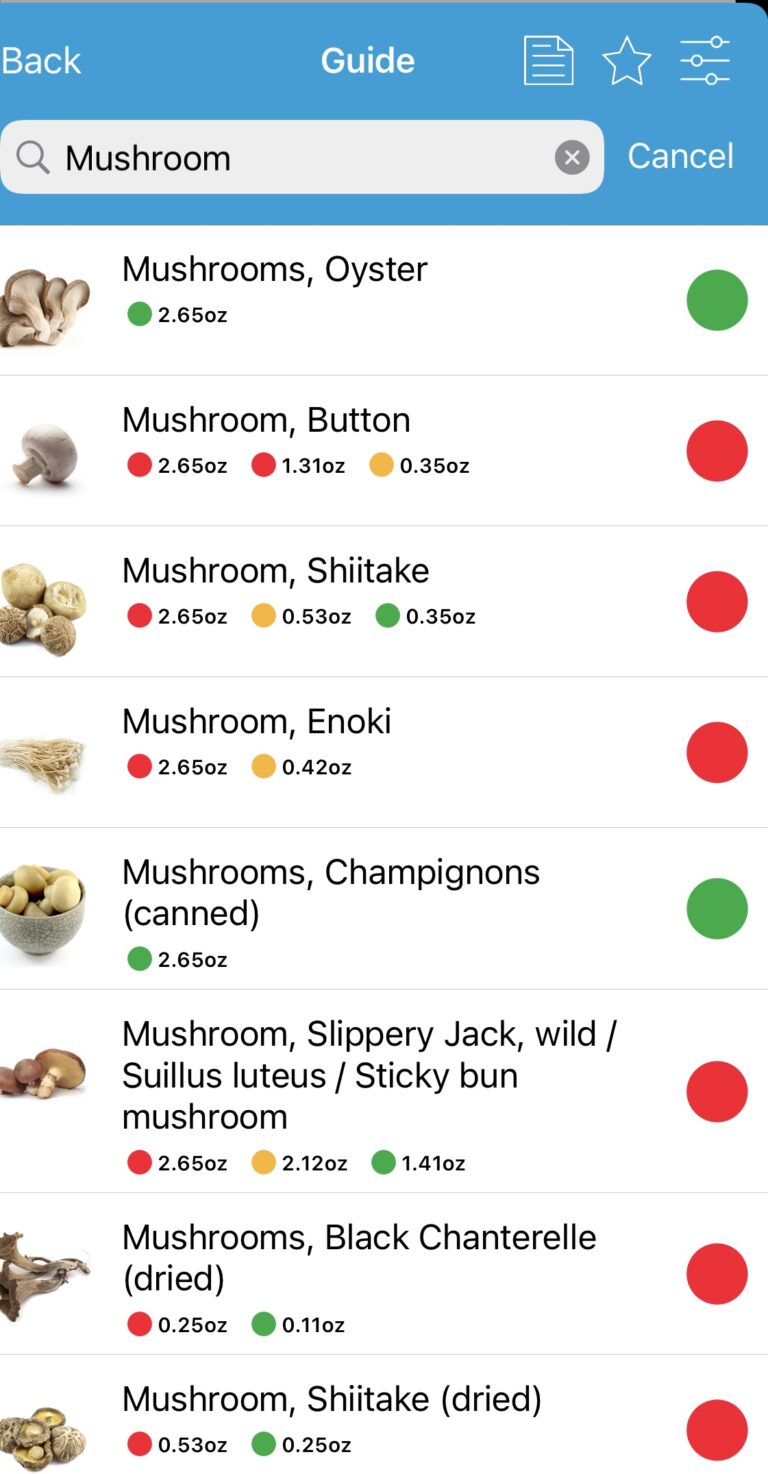Toggle the green circle for Mushrooms, Champignons
The height and width of the screenshot is (1474, 768).
pos(717,908)
